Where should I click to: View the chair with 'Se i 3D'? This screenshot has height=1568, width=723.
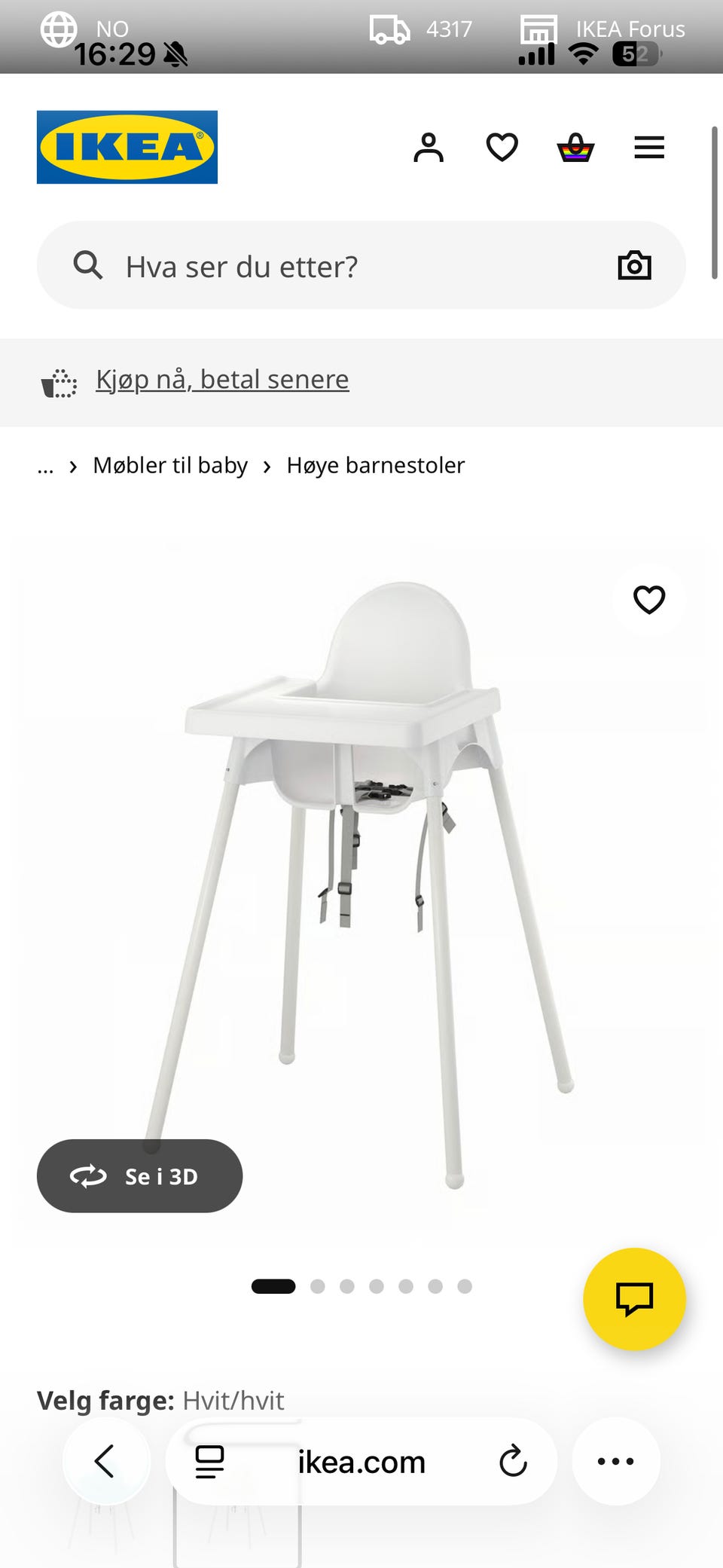point(140,1175)
